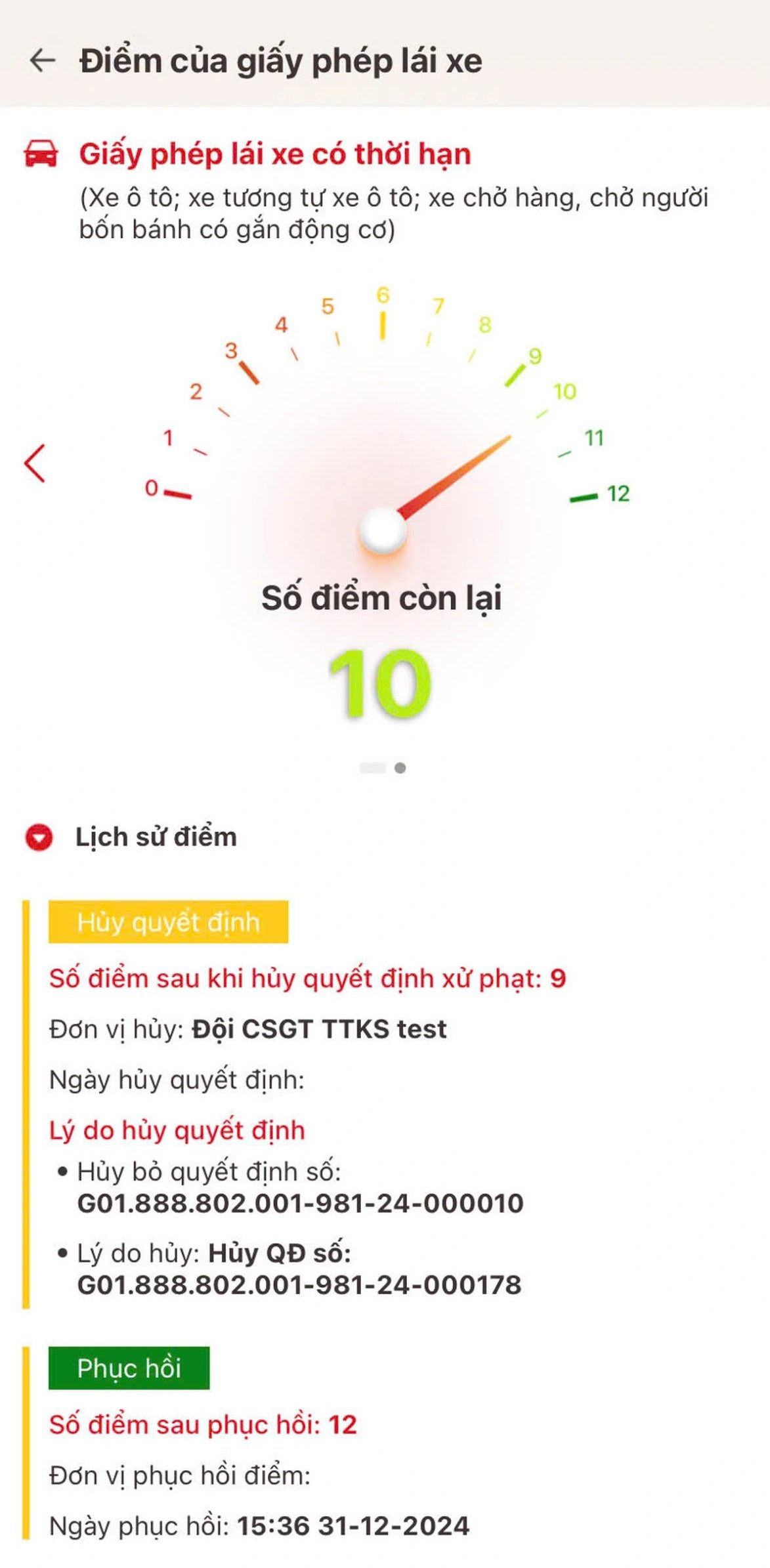
Task: Go back using the top arrow
Action: click(x=43, y=61)
